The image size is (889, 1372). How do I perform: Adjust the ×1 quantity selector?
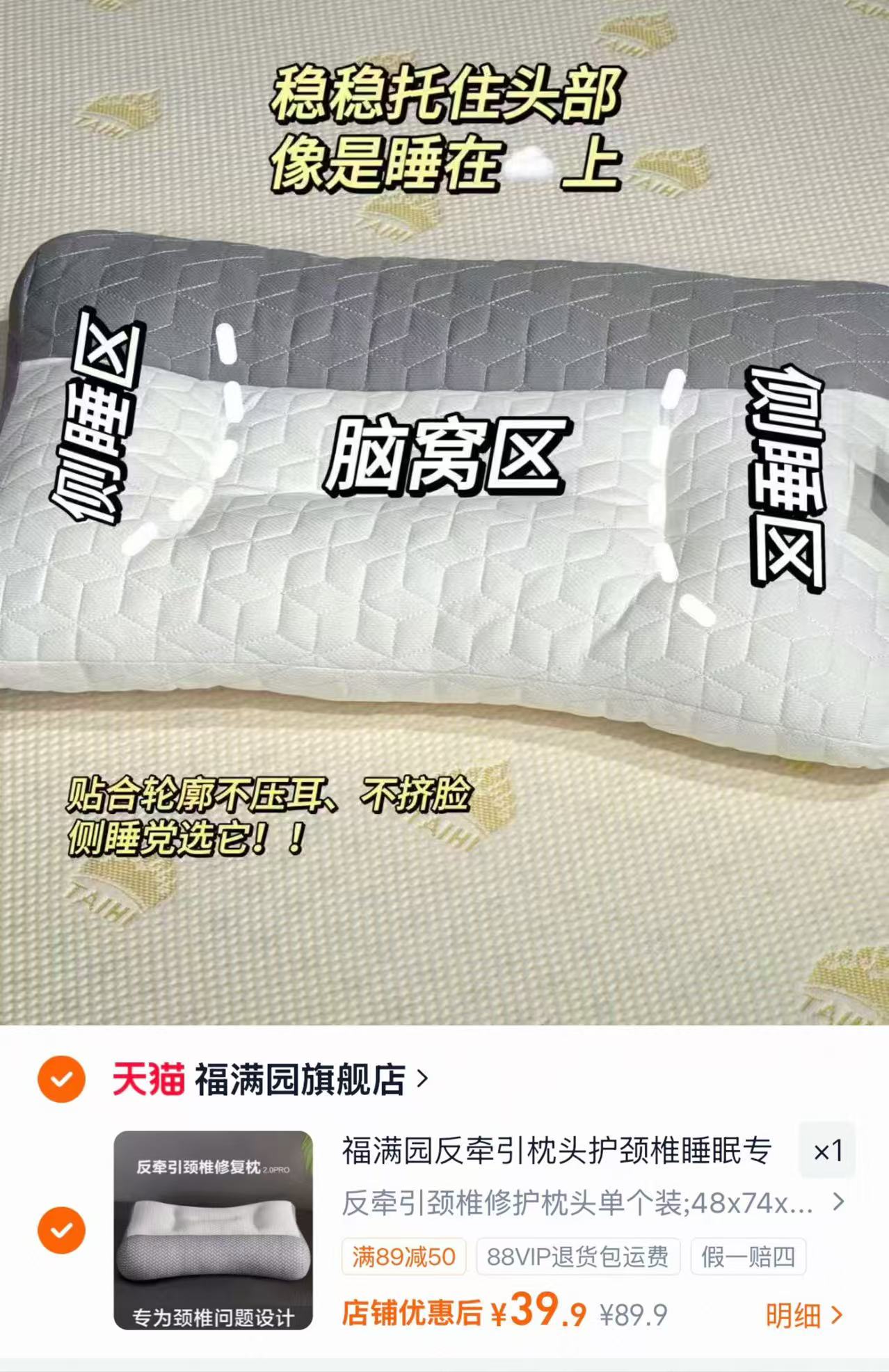pyautogui.click(x=827, y=1151)
